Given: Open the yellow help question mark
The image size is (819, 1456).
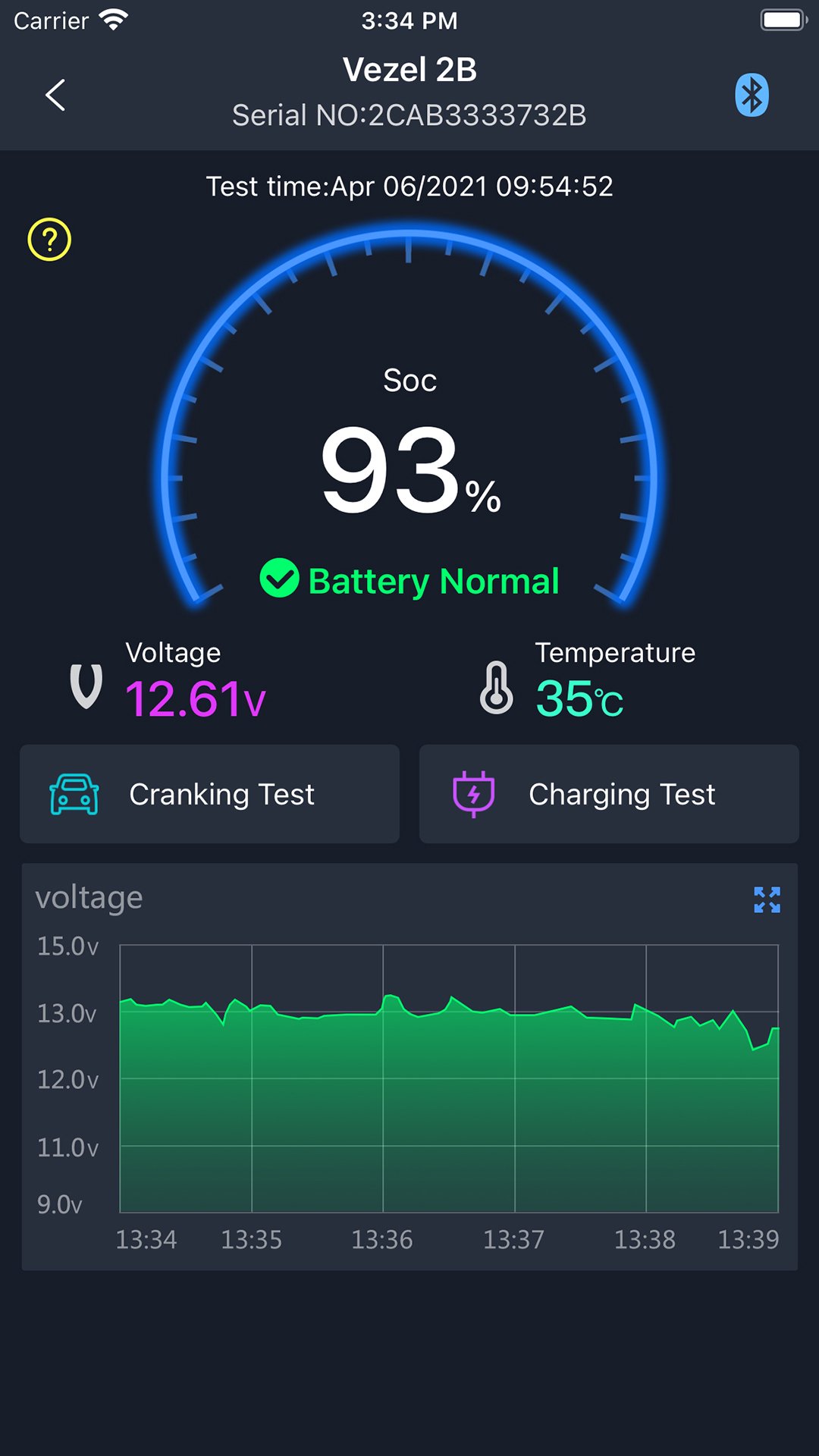Looking at the screenshot, I should pos(49,240).
